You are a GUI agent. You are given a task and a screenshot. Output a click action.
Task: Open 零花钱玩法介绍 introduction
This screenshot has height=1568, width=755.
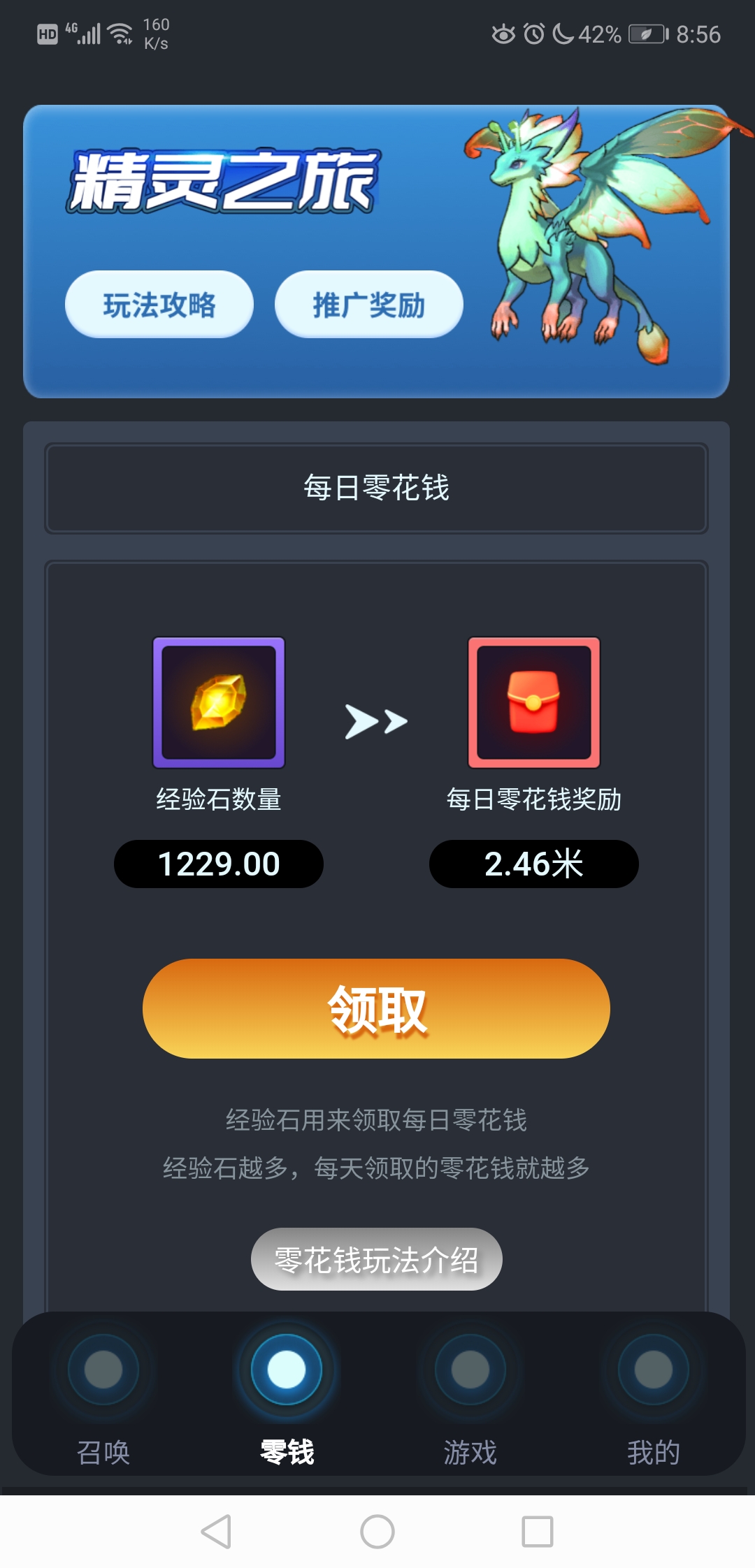tap(376, 1259)
